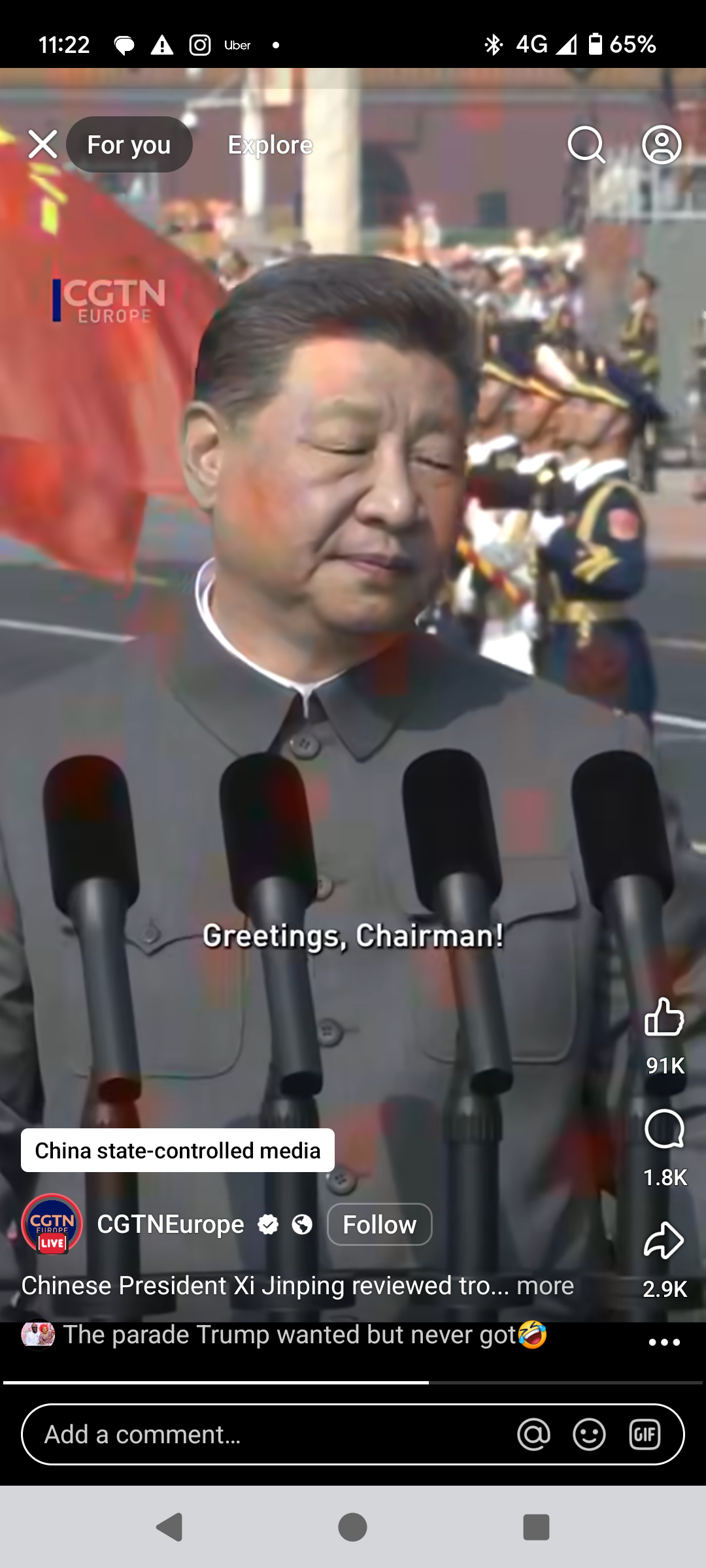Like this CGTNEurope reel
706x1568 pixels.
click(664, 1017)
